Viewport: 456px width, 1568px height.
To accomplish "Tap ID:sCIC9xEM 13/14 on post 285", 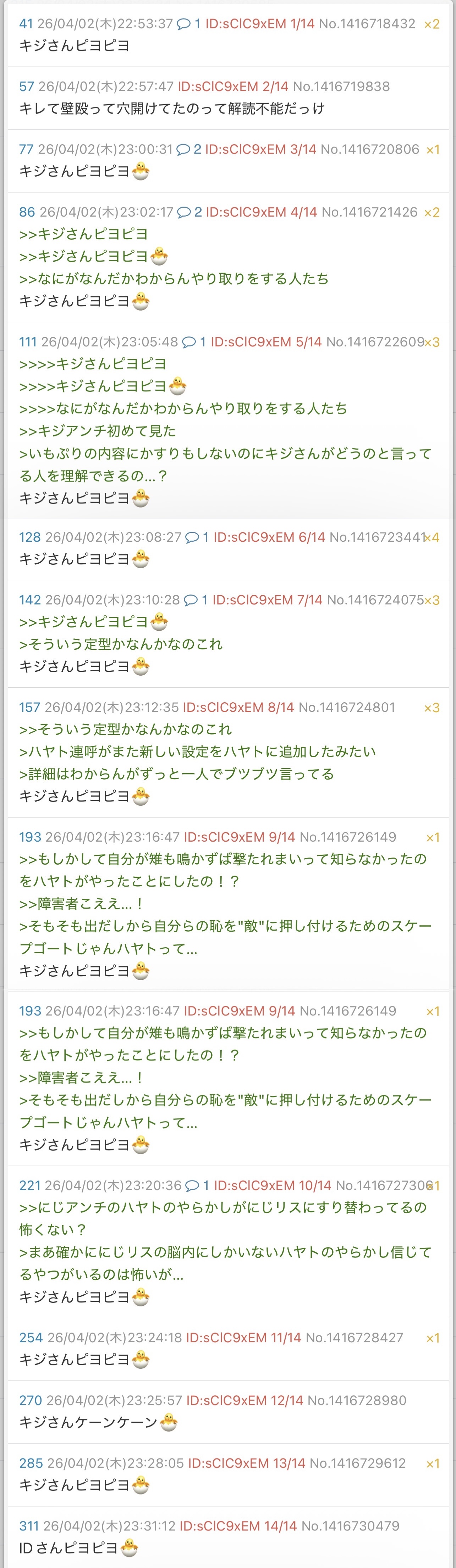I will click(246, 1463).
